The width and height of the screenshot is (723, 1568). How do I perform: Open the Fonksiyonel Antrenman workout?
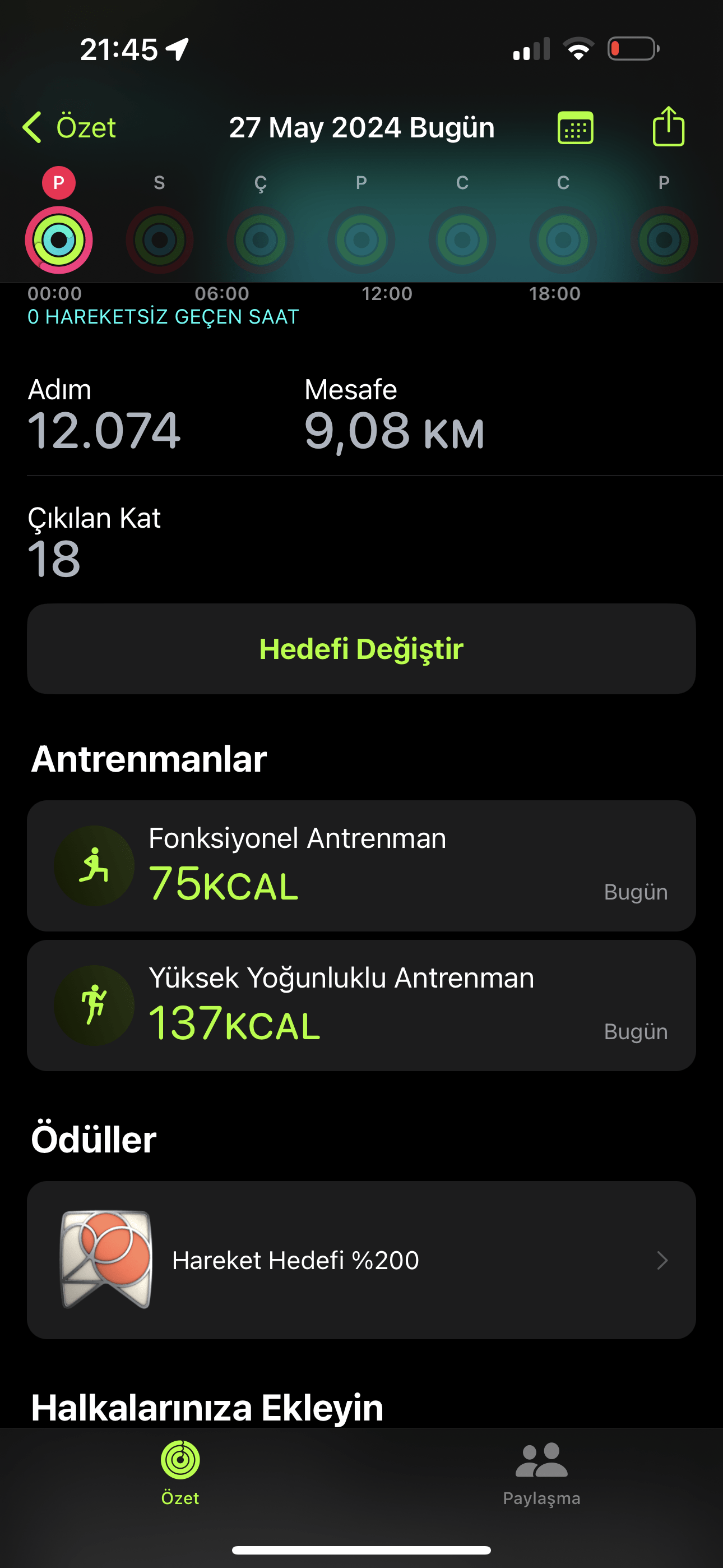click(x=361, y=865)
